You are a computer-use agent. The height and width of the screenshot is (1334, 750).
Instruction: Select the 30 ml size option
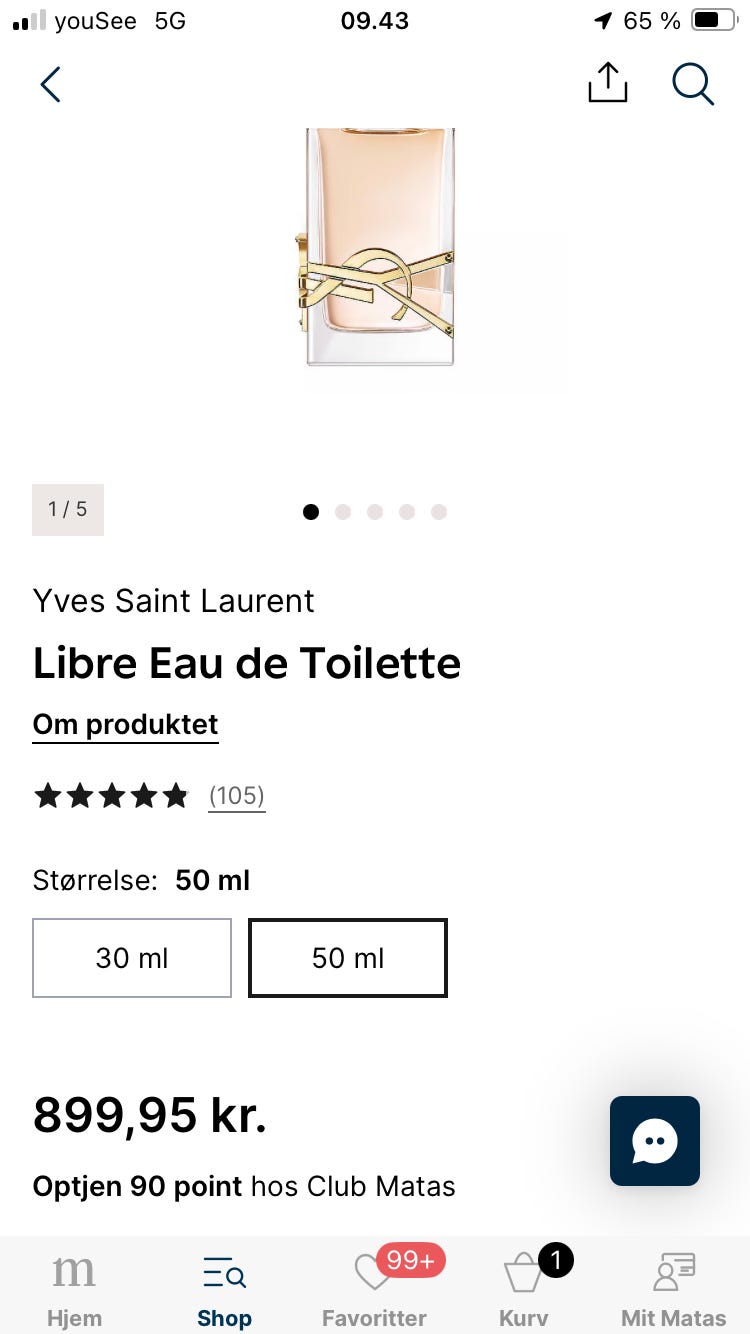pos(131,957)
